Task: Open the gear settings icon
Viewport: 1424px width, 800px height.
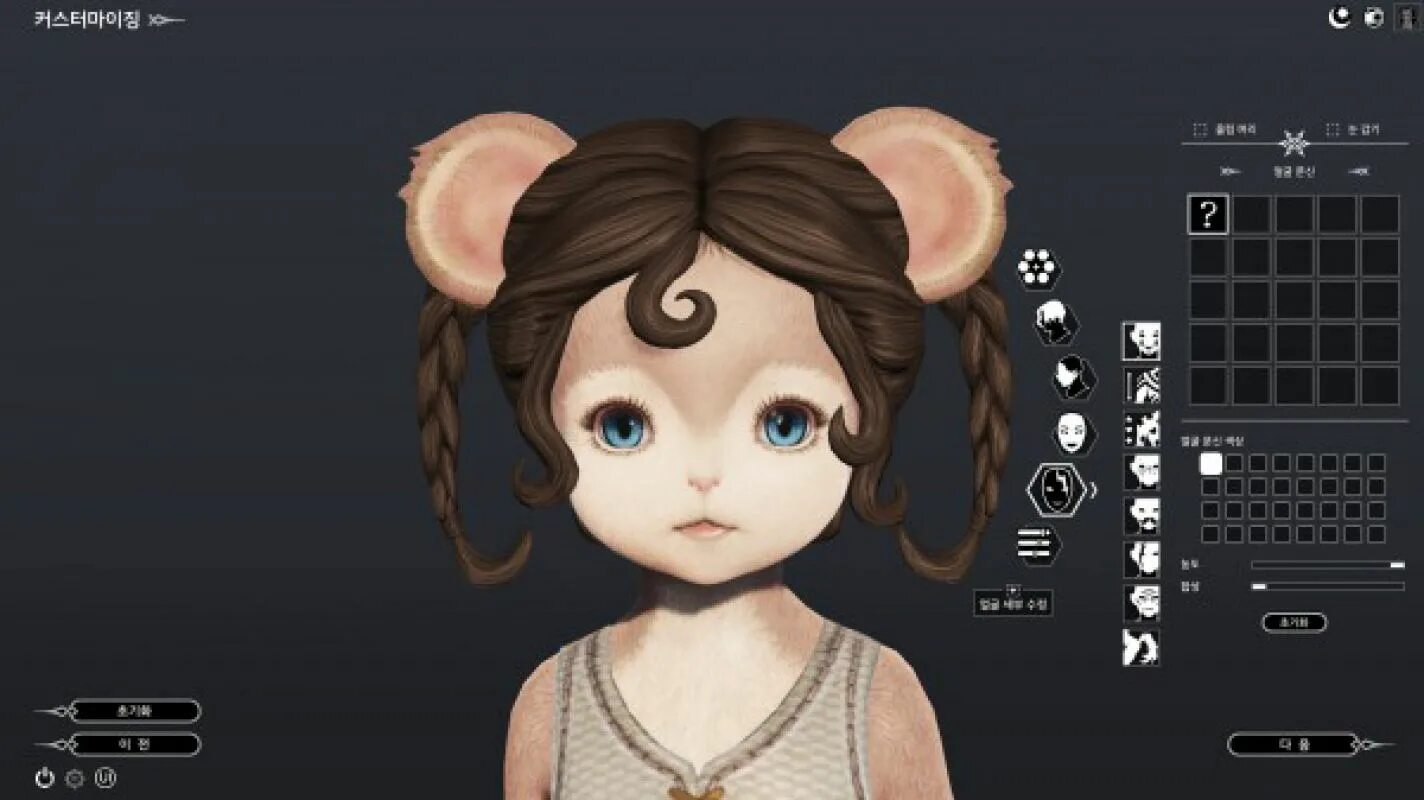Action: coord(75,778)
